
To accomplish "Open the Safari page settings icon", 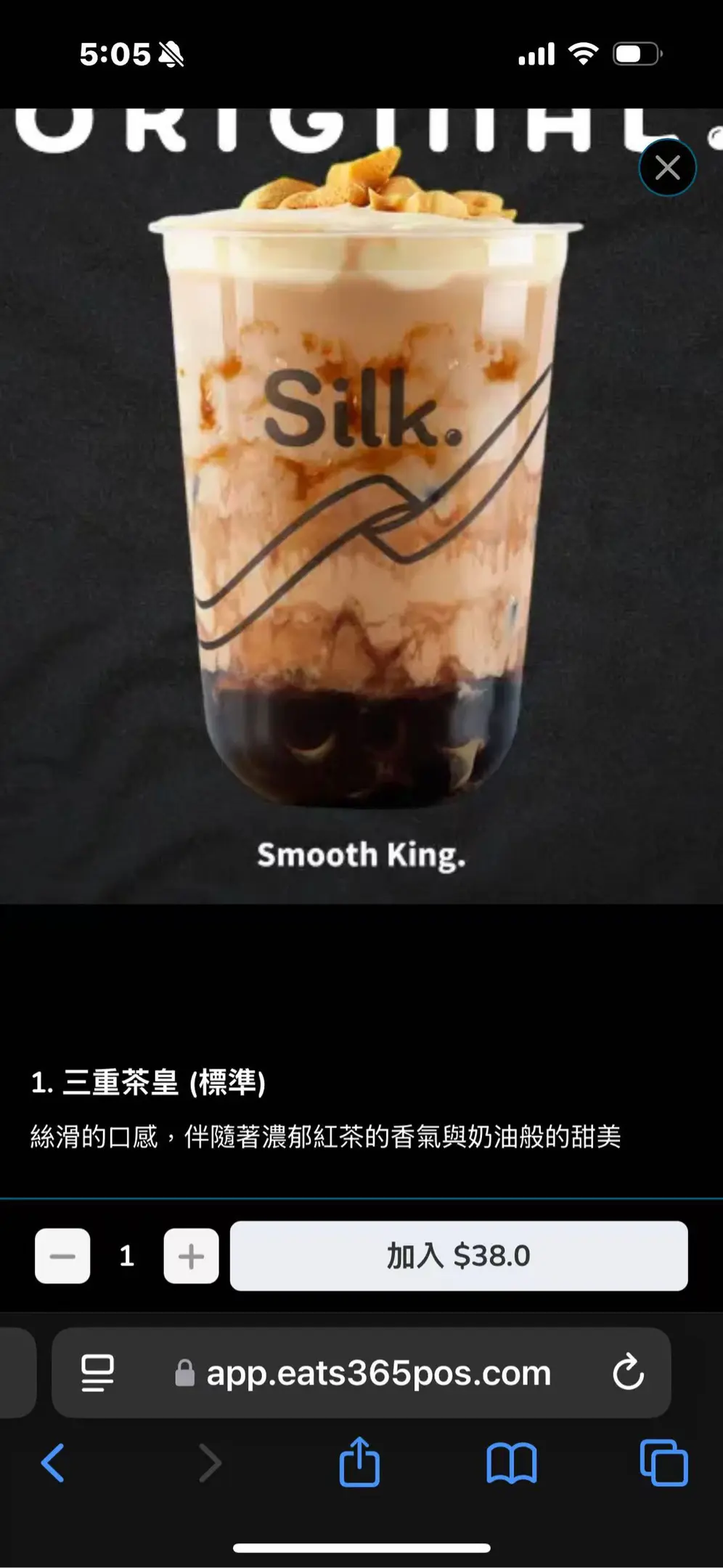I will tap(97, 1373).
